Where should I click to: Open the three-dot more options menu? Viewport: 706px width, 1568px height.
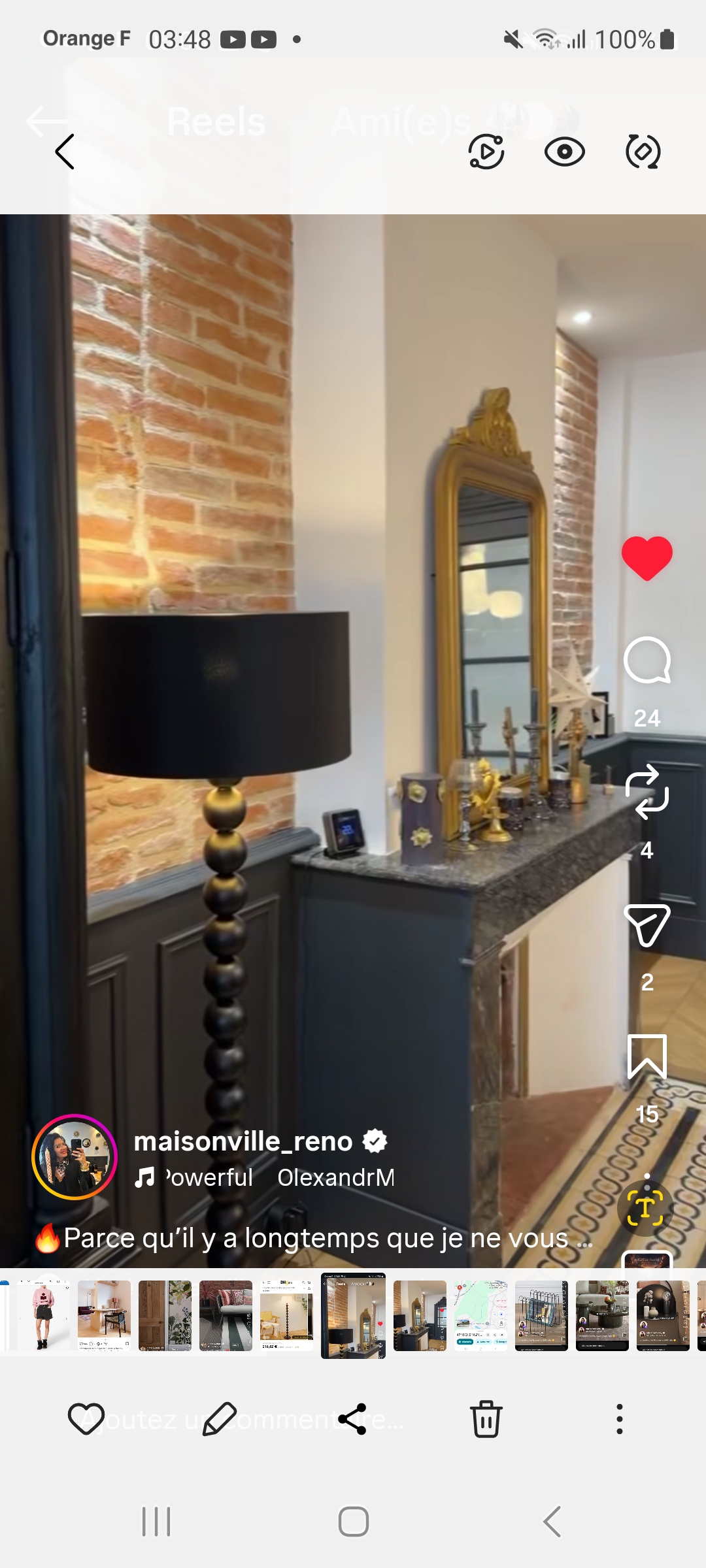619,1419
